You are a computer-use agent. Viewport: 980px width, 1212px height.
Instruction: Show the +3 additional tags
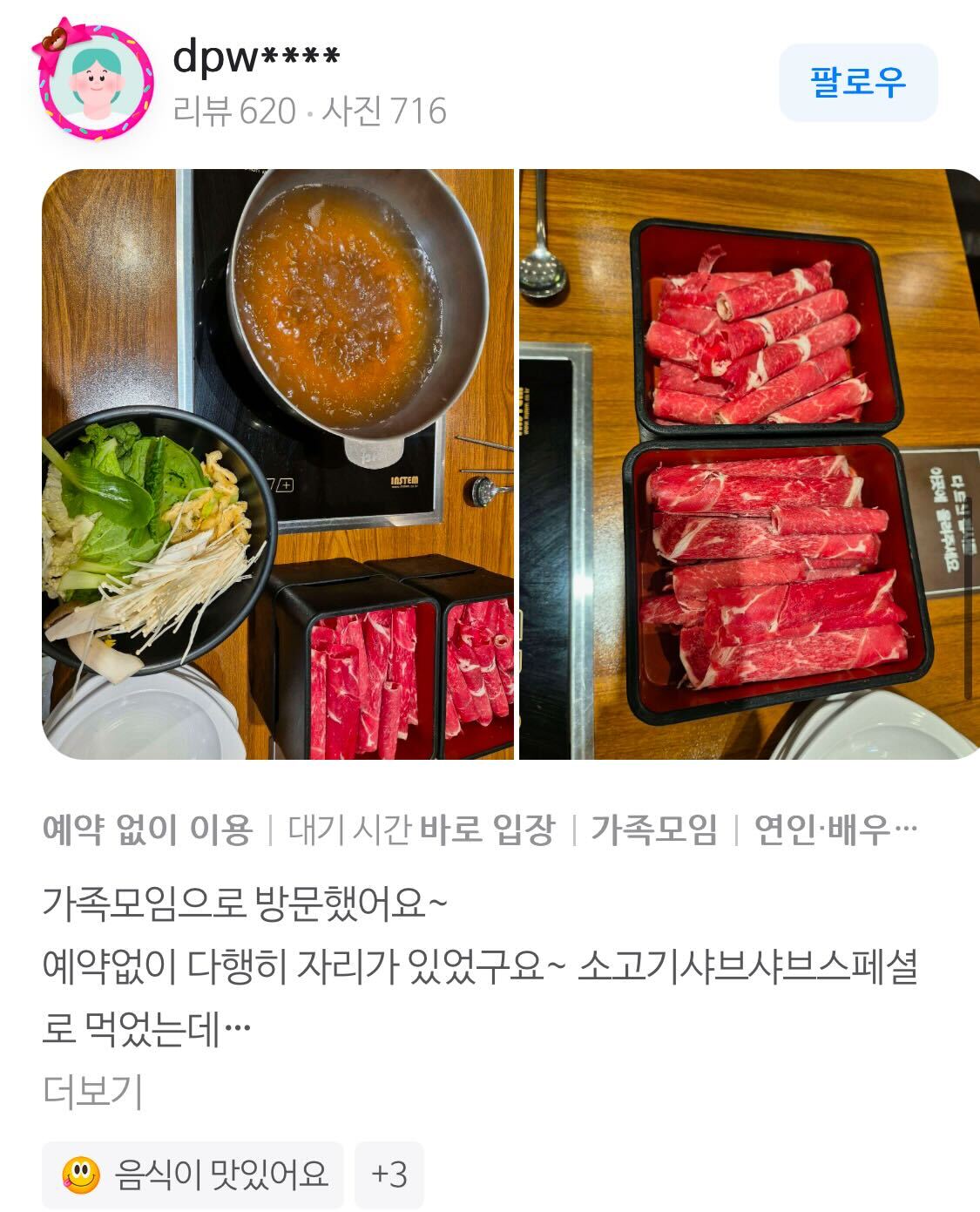pyautogui.click(x=389, y=1175)
